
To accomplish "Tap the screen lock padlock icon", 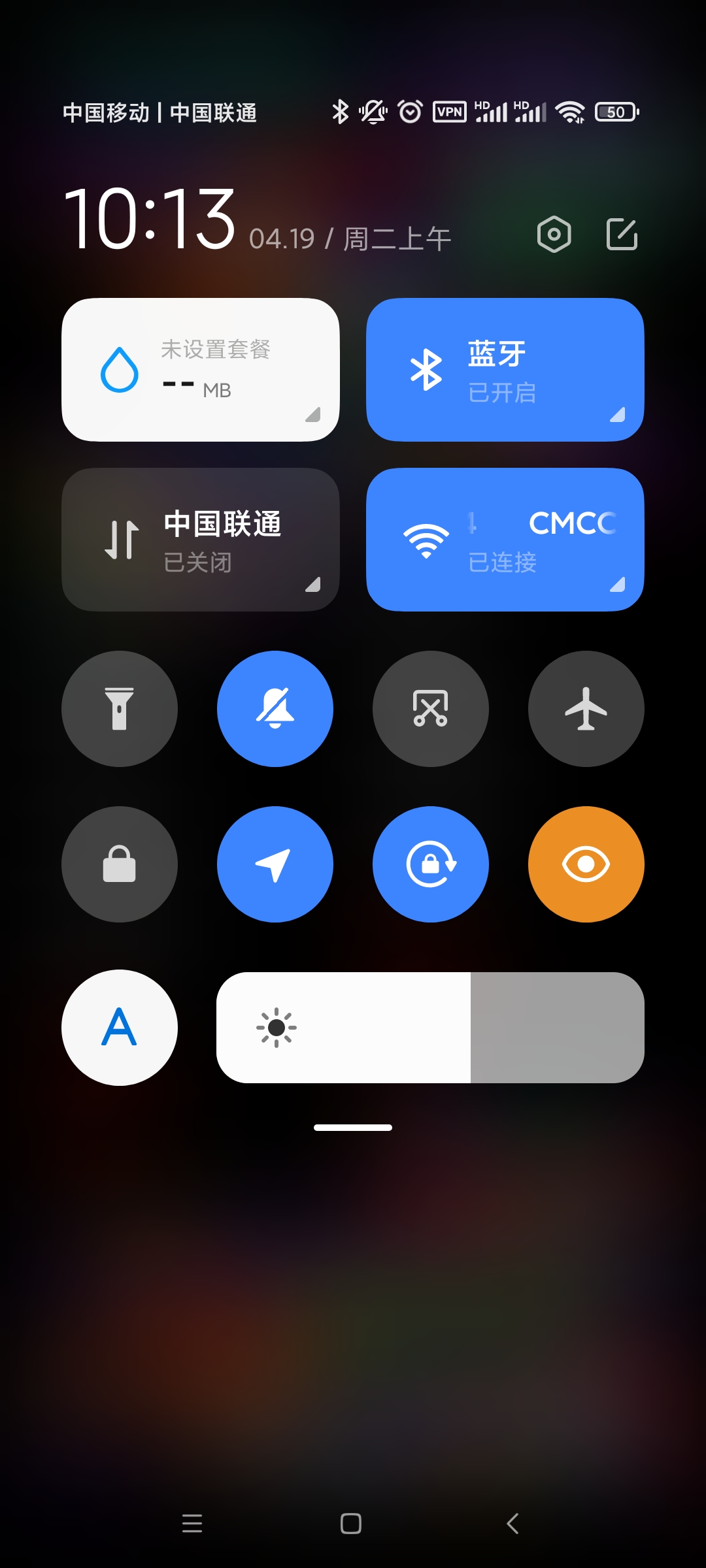I will (x=119, y=864).
